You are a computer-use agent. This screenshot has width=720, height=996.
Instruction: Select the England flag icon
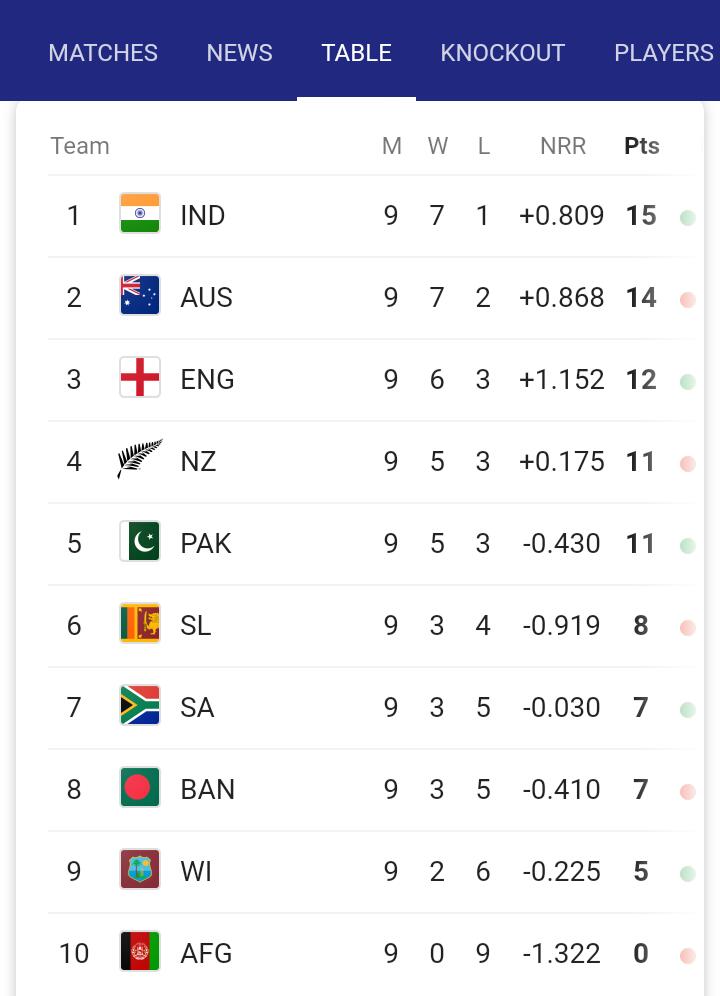(139, 378)
